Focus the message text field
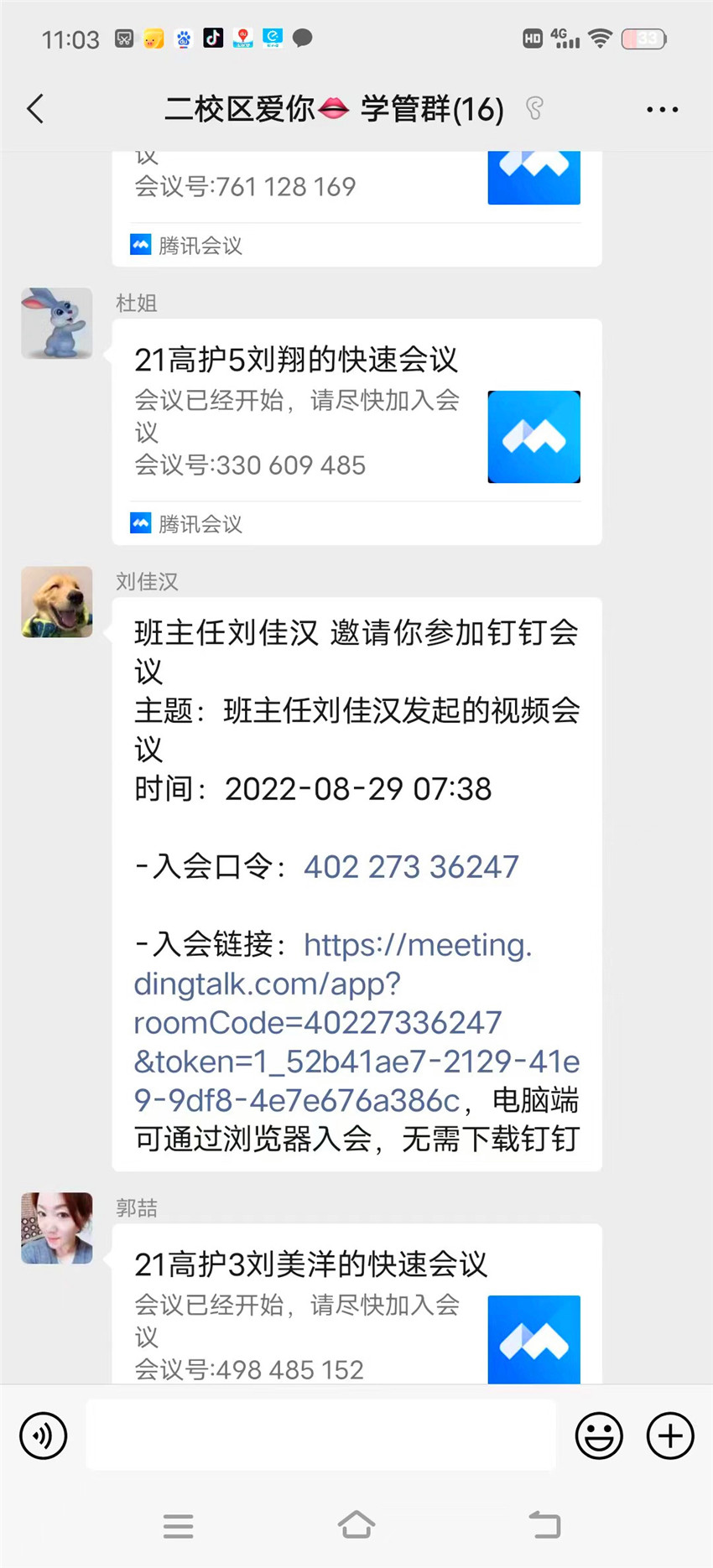713x1568 pixels. click(x=320, y=1435)
